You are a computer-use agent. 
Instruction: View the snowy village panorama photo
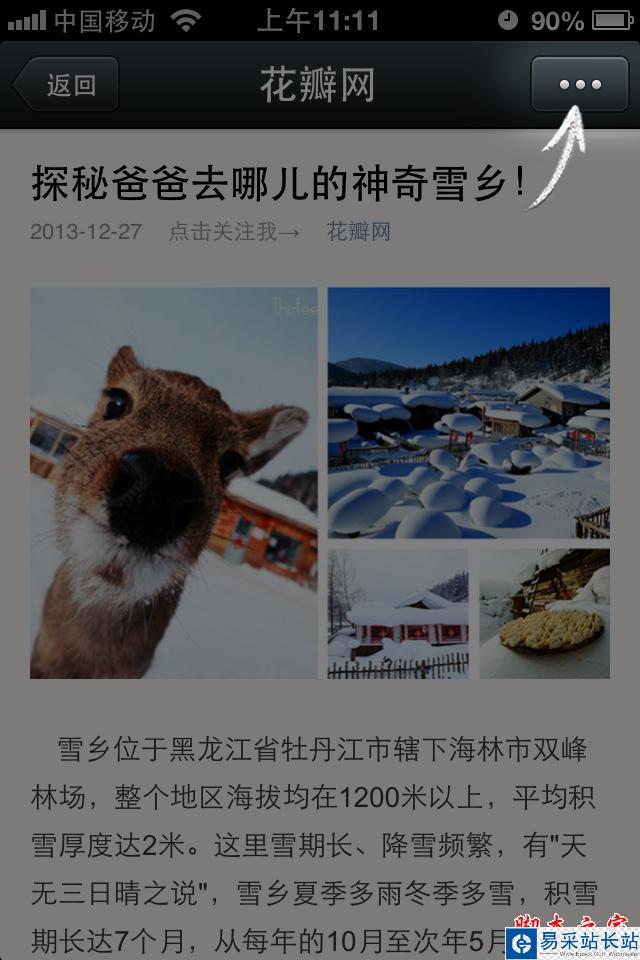(468, 413)
